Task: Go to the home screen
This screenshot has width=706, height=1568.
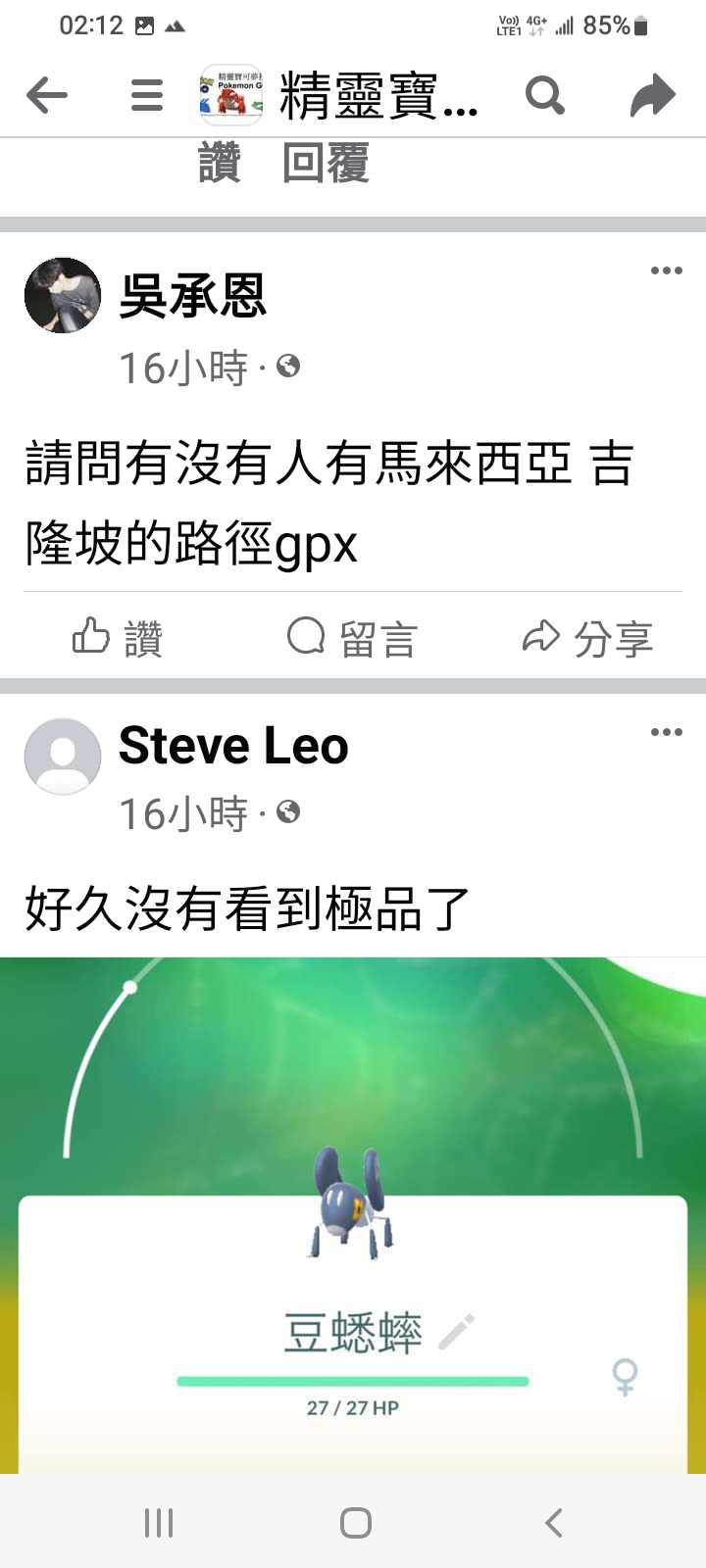Action: [x=355, y=1523]
